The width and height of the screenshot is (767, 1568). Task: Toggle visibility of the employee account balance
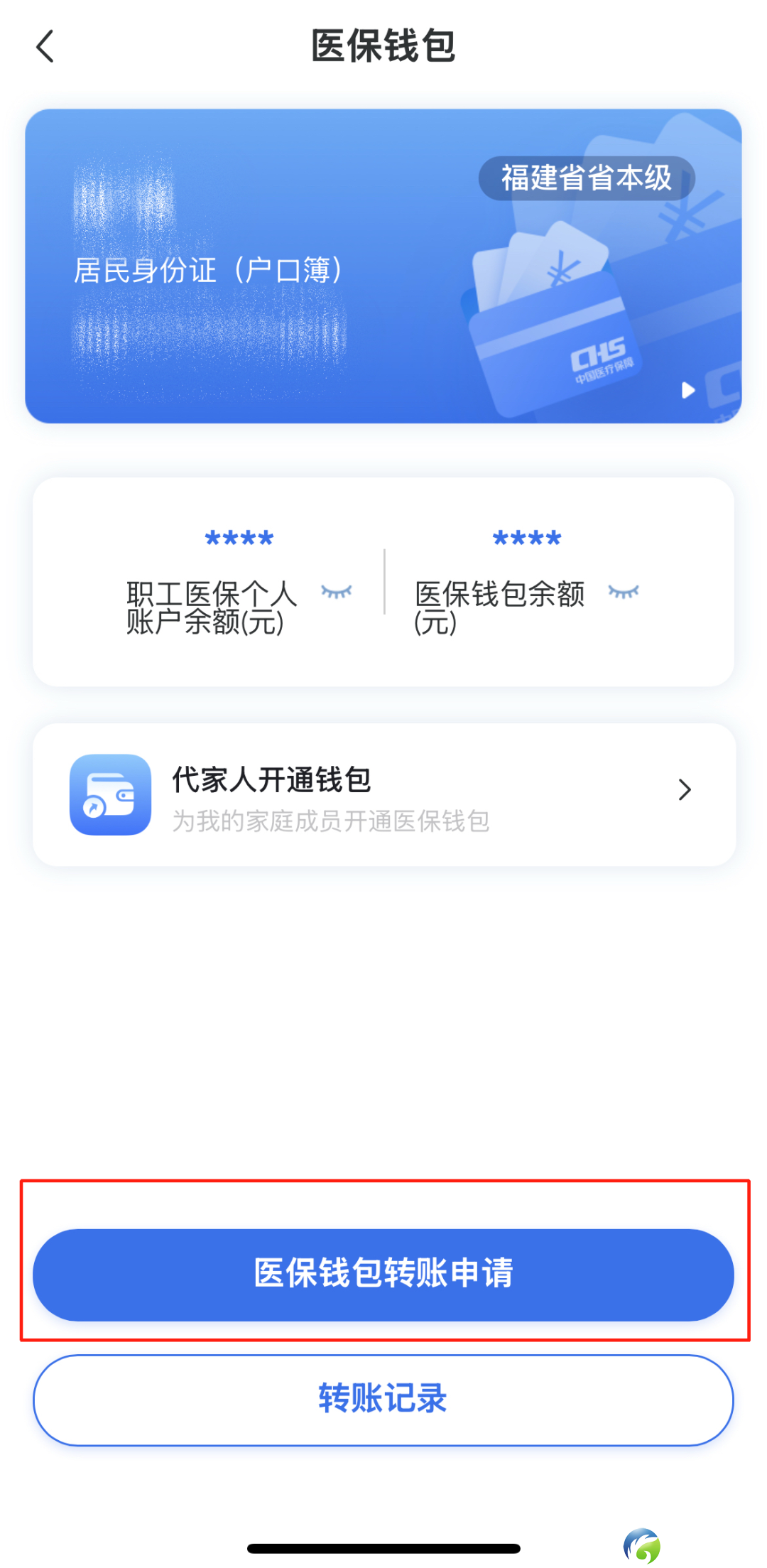click(x=337, y=592)
